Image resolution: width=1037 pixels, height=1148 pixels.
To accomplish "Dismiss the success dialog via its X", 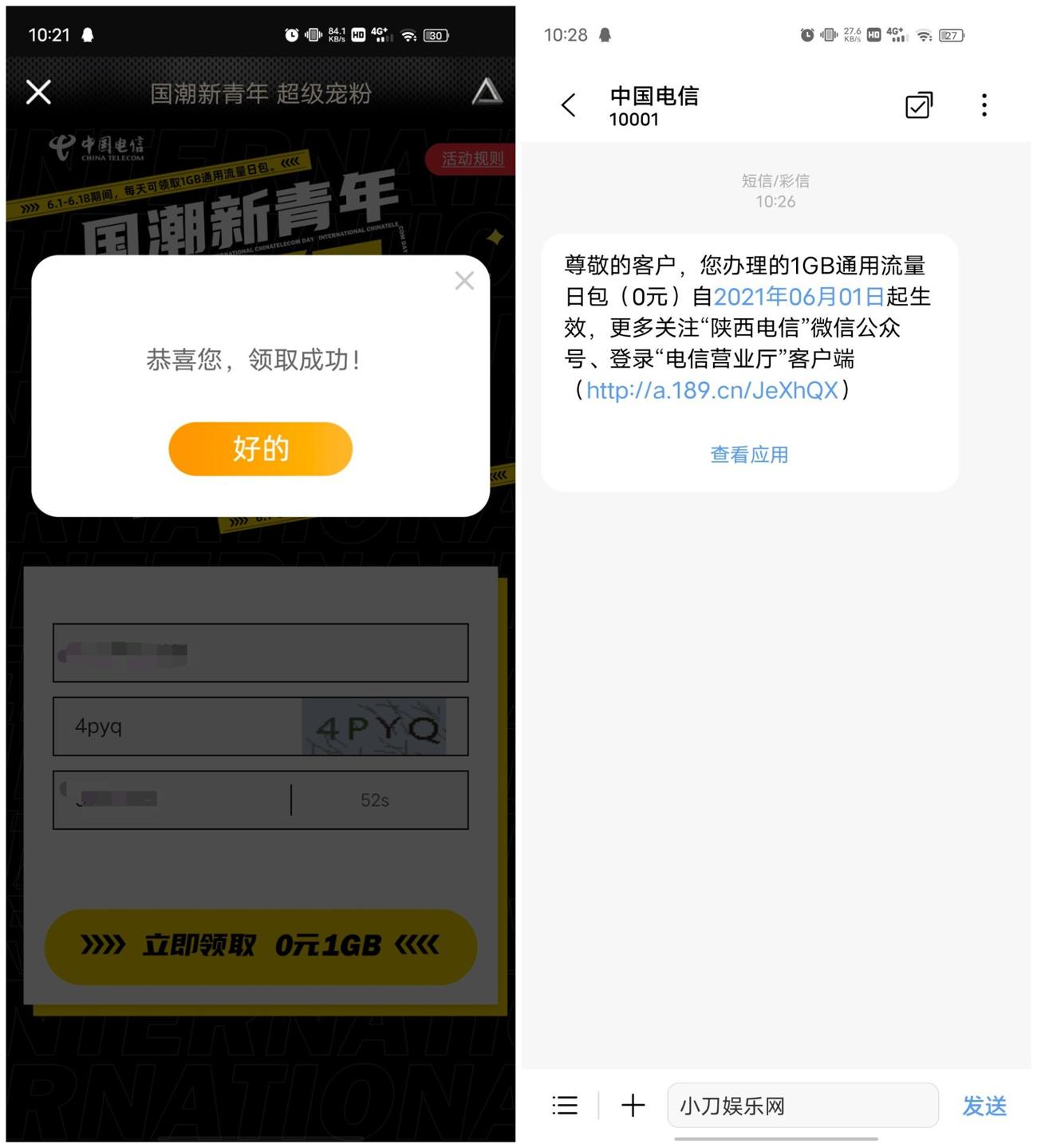I will pos(464,281).
